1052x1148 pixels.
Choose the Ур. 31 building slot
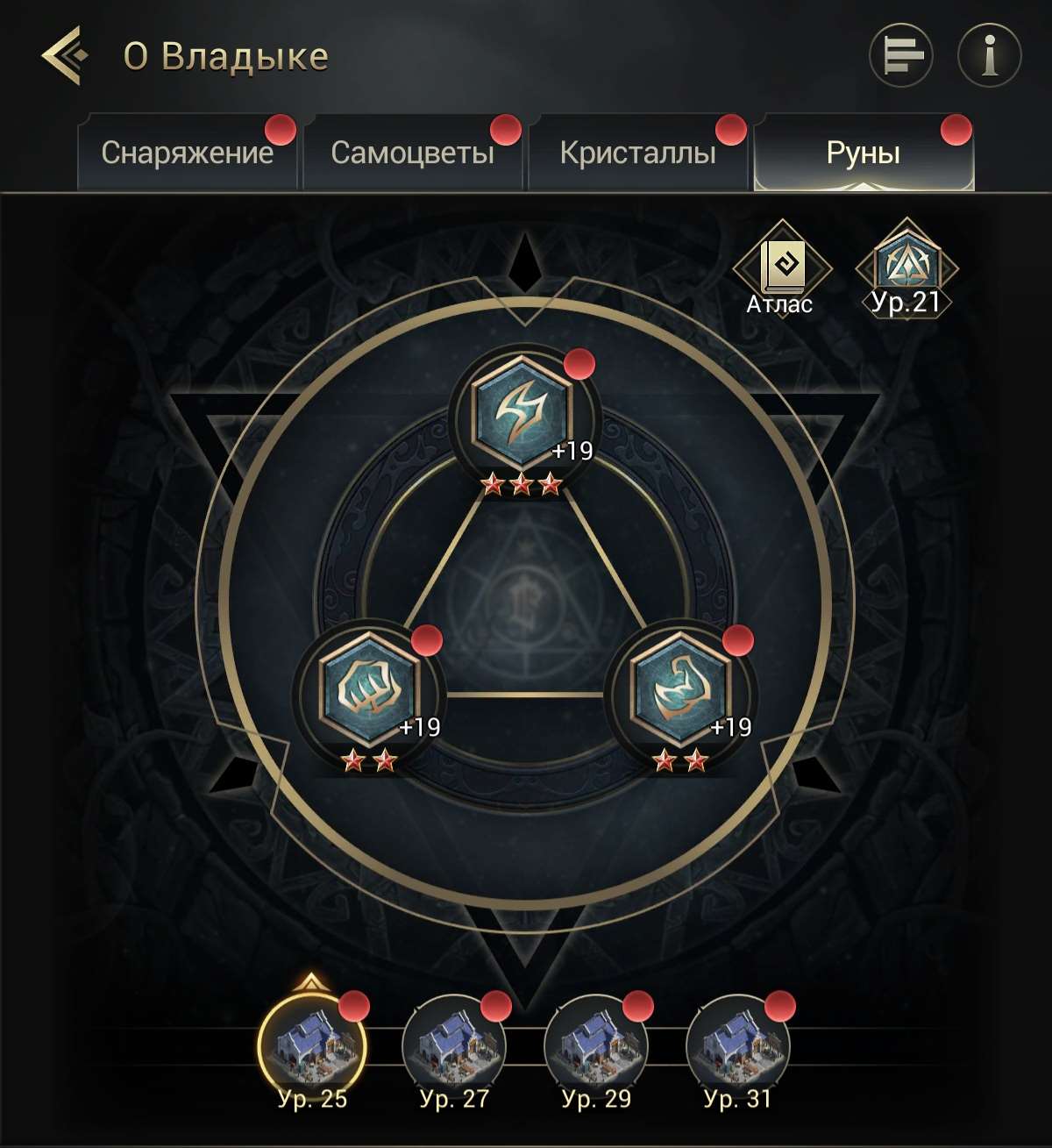[x=738, y=1046]
